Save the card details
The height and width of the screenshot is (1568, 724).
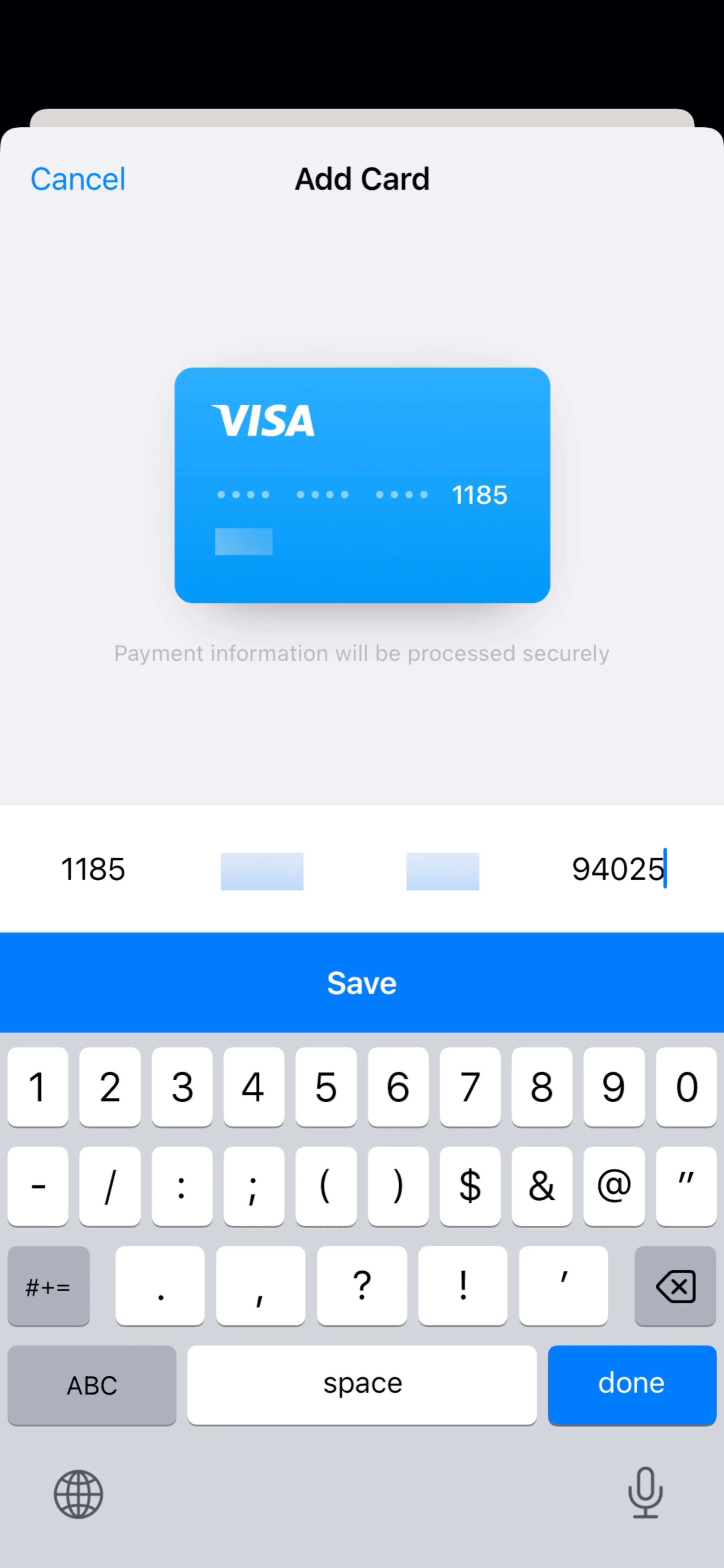point(362,982)
